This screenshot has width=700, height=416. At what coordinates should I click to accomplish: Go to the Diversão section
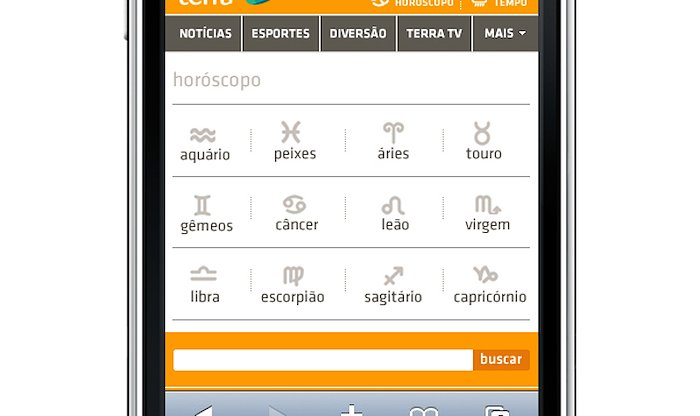point(358,34)
